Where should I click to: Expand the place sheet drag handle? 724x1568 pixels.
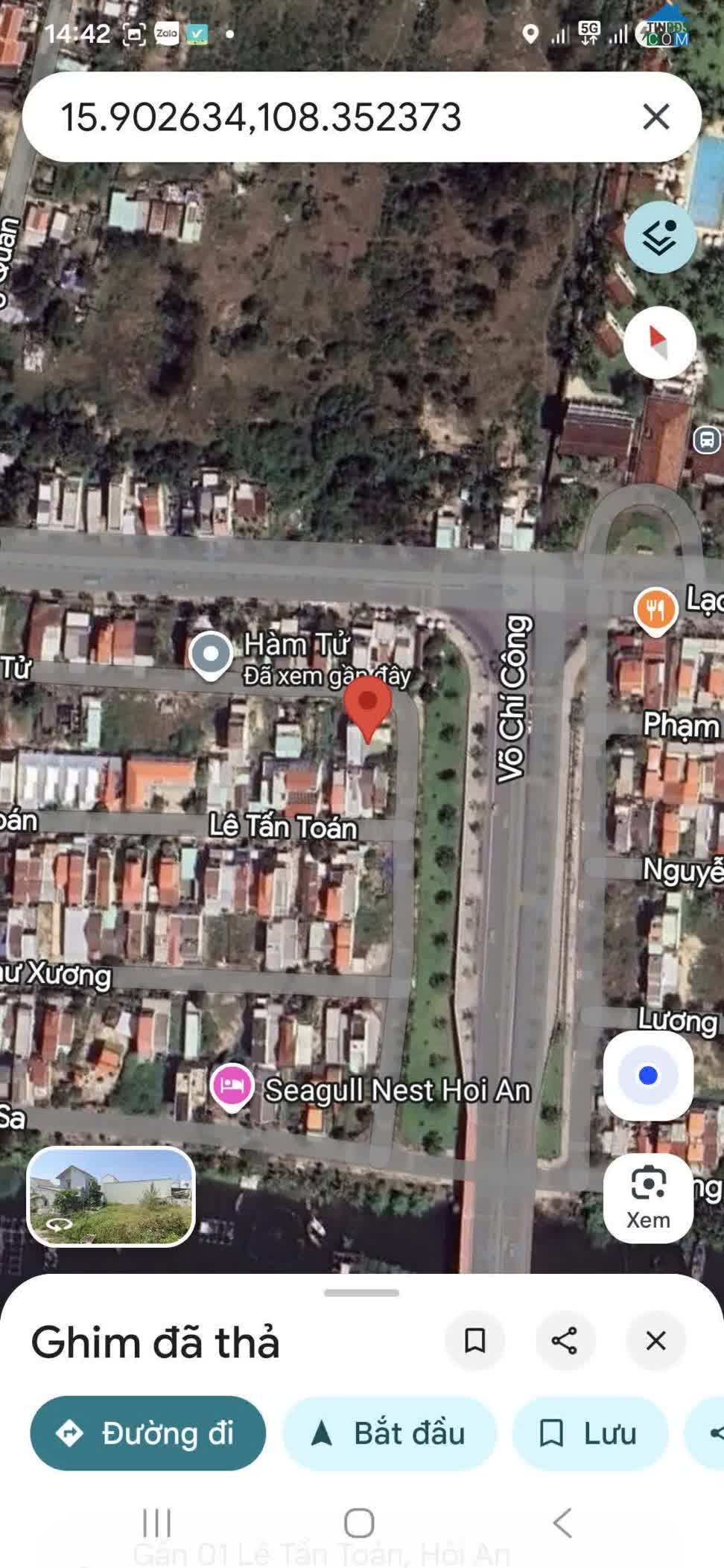pos(361,1293)
